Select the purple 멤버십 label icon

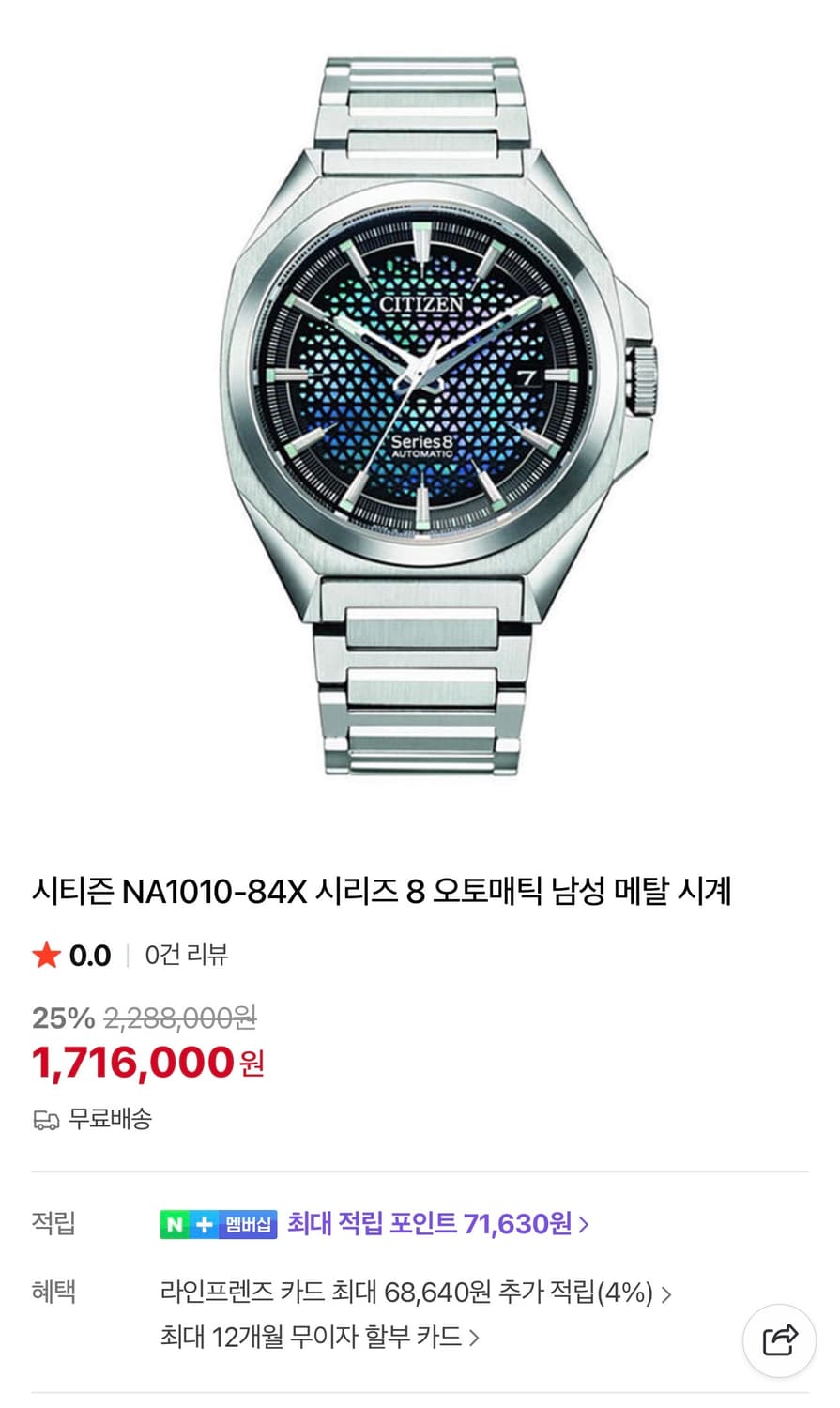pyautogui.click(x=248, y=1224)
